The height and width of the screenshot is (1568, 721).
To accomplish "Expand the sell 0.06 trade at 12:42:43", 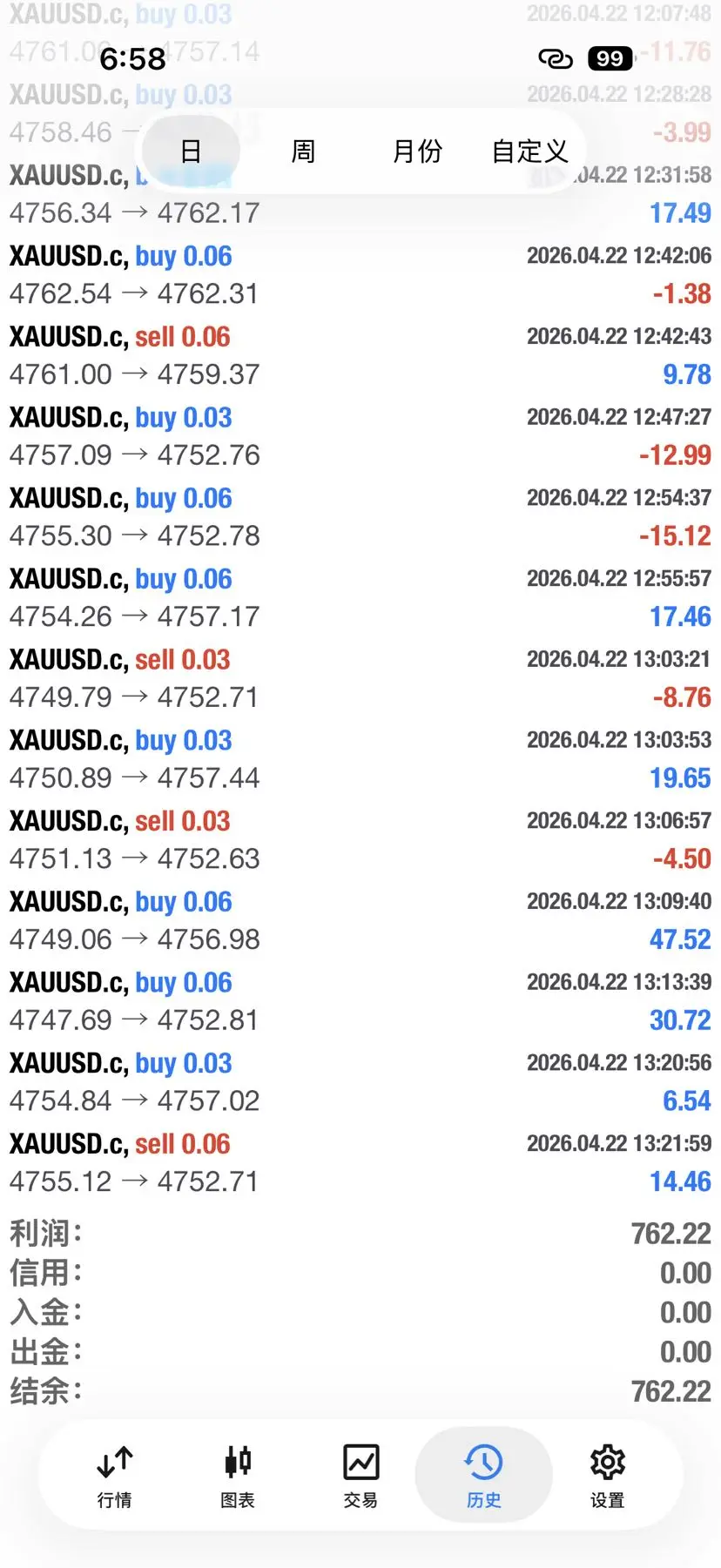I will click(360, 356).
